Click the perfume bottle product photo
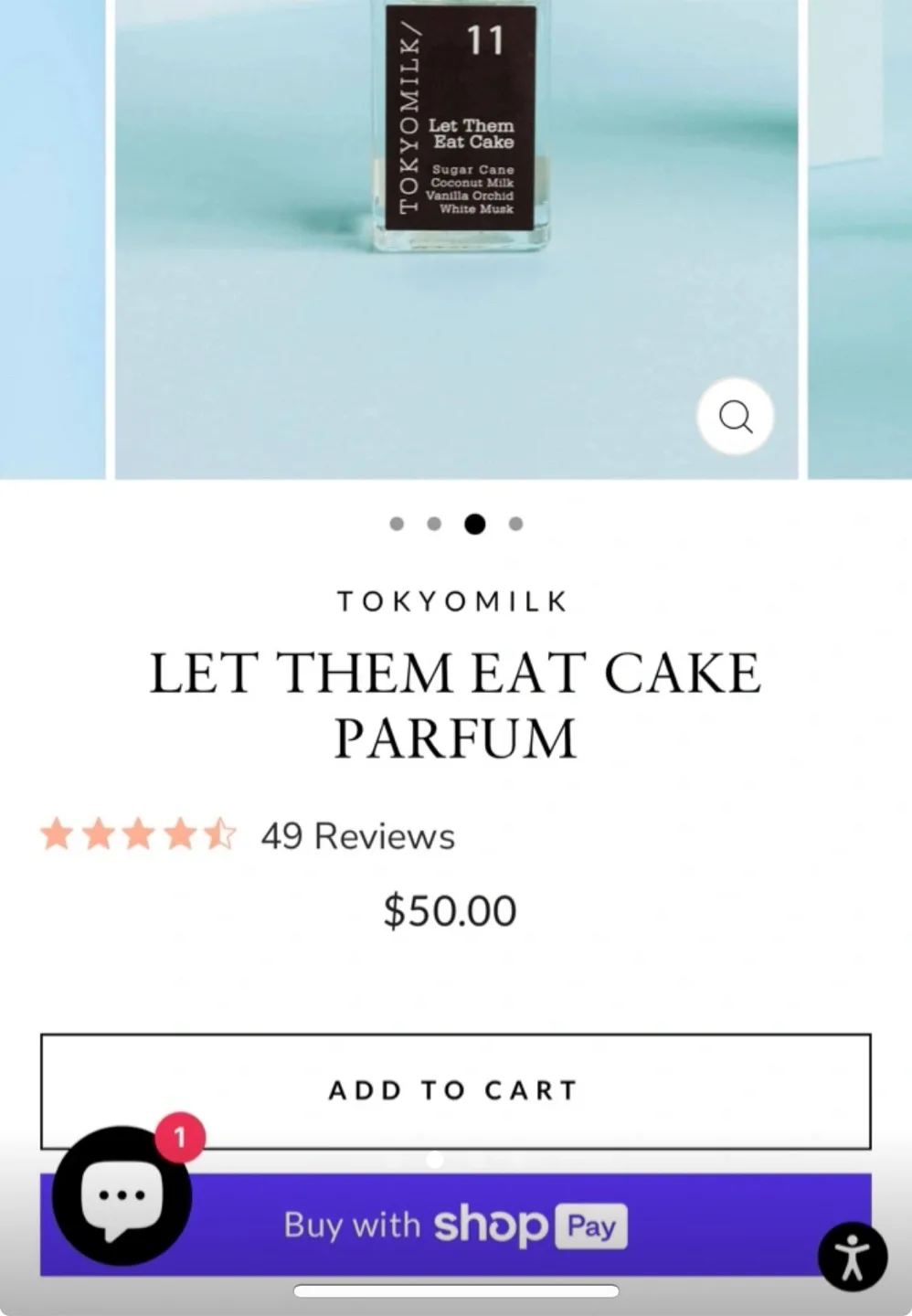912x1316 pixels. (x=457, y=128)
